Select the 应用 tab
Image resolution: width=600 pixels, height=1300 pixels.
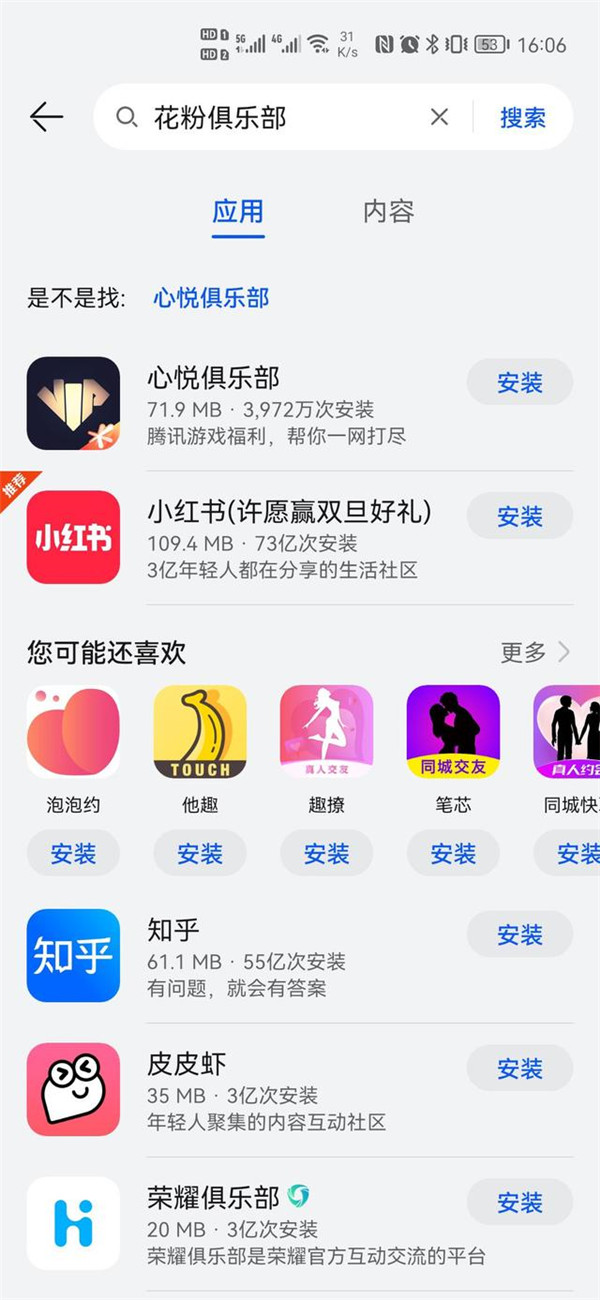[x=238, y=211]
